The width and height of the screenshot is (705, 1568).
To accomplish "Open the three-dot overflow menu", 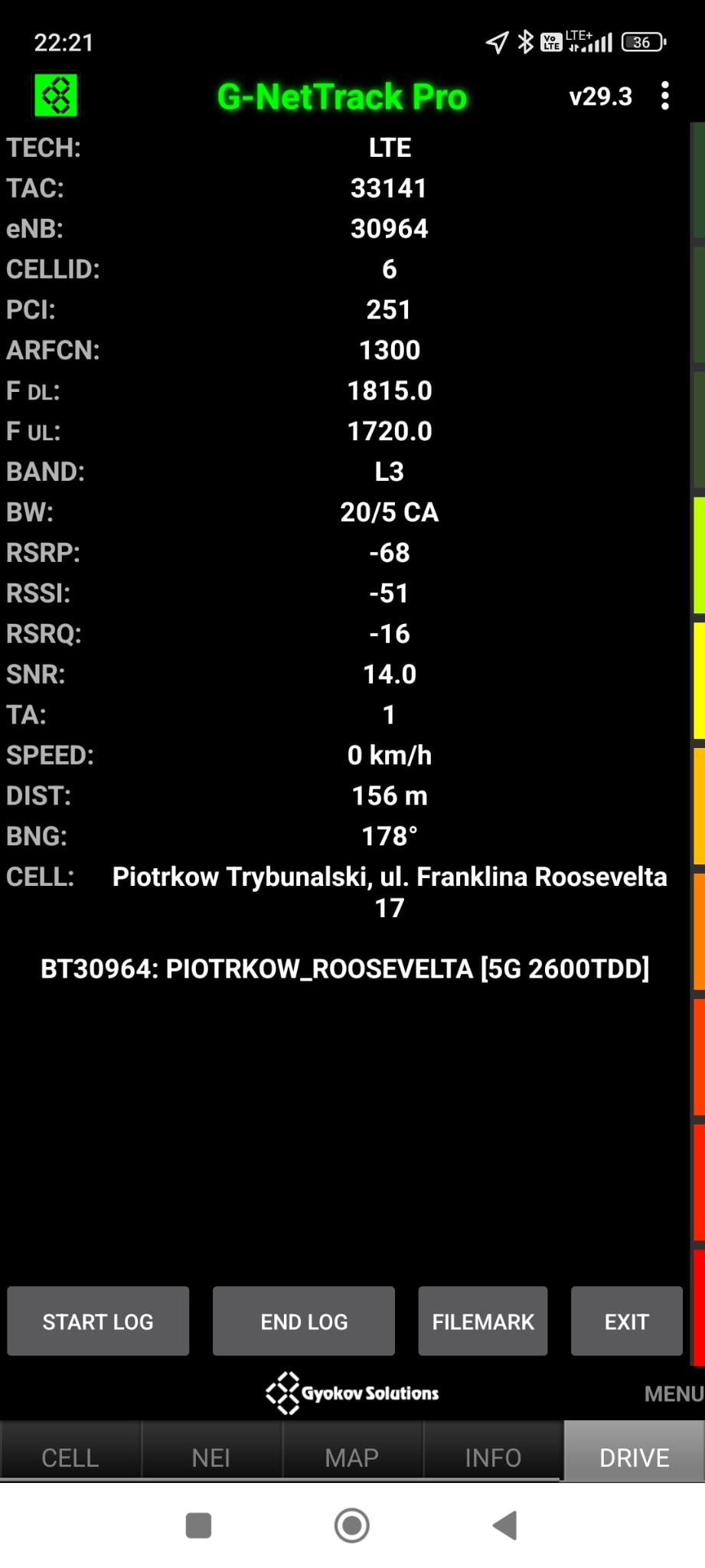I will pos(664,96).
